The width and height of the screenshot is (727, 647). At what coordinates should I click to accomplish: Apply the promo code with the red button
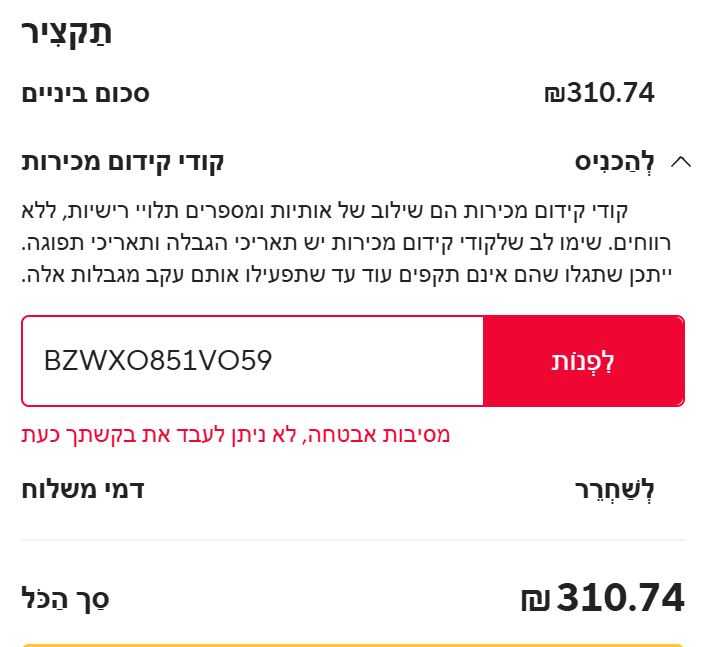click(x=584, y=361)
